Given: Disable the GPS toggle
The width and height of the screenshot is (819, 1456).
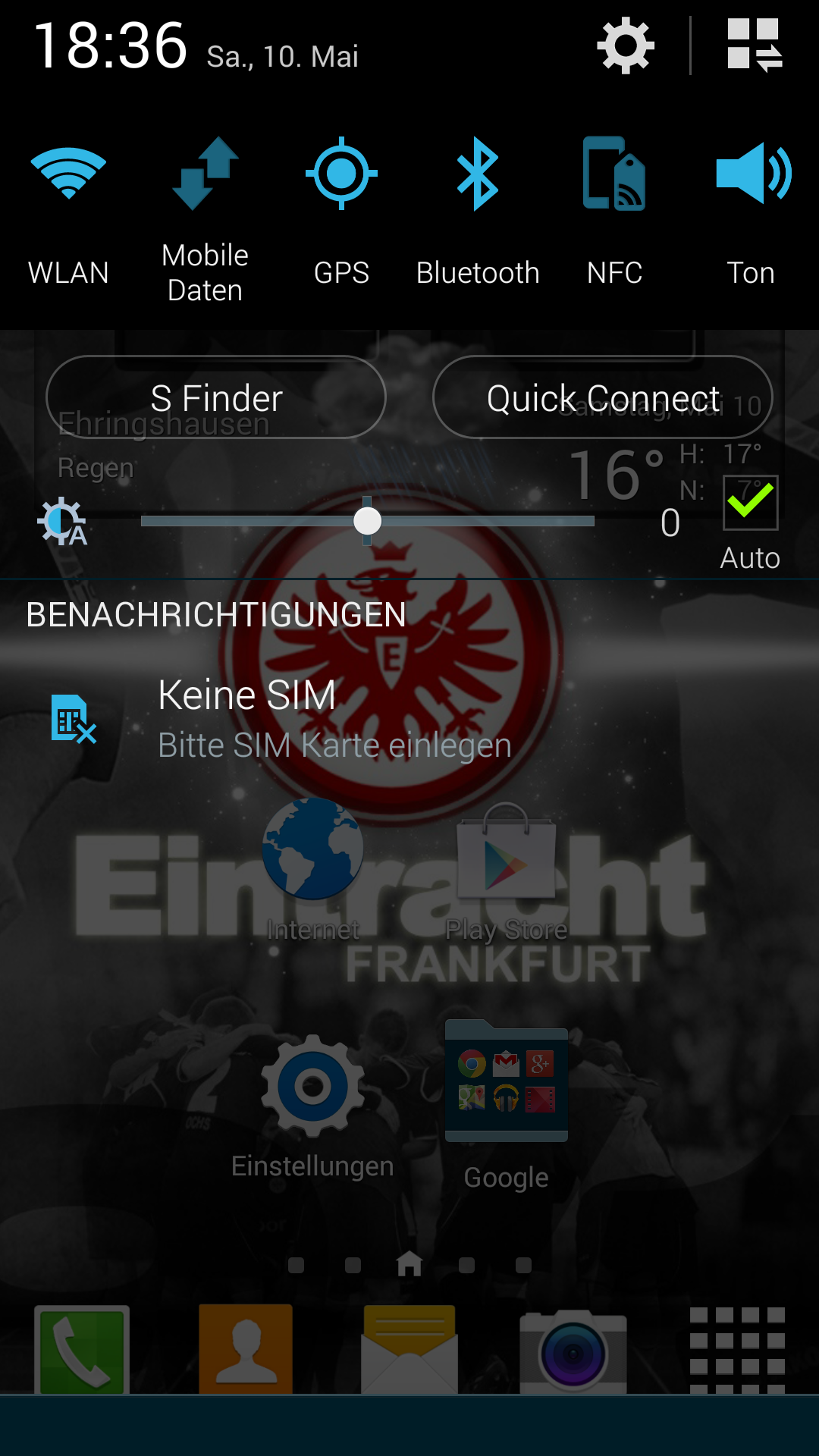Looking at the screenshot, I should (x=341, y=216).
